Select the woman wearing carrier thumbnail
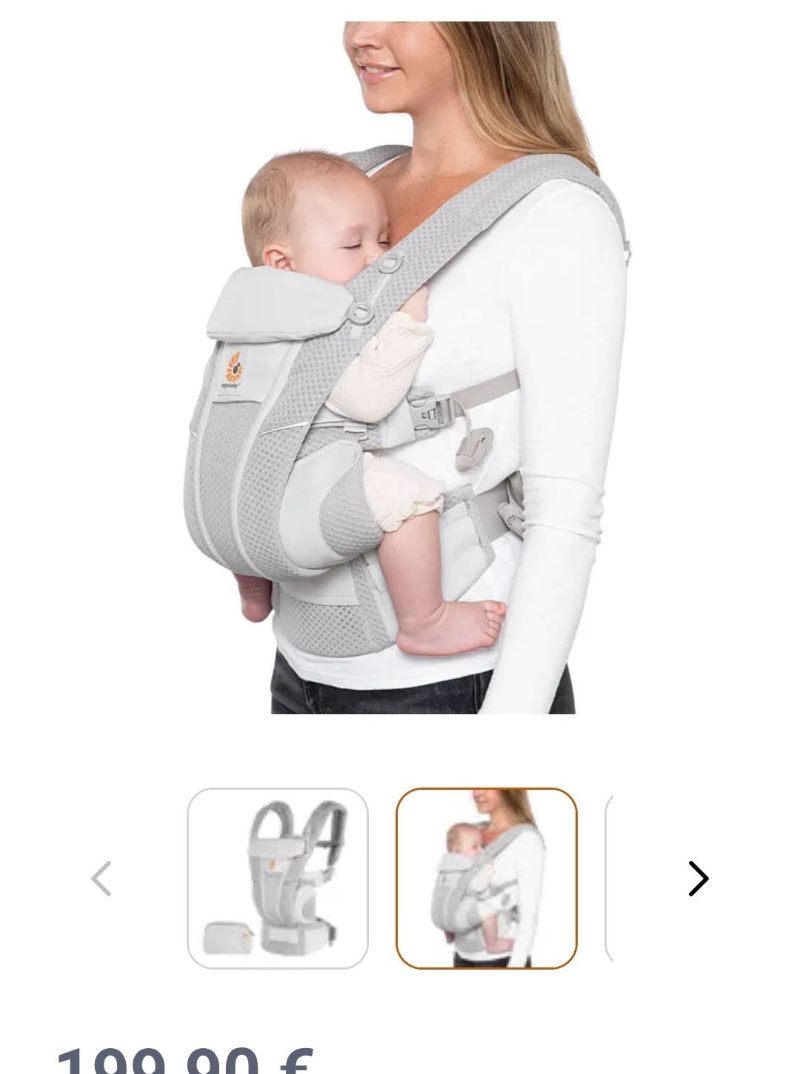The height and width of the screenshot is (1074, 800). (486, 878)
